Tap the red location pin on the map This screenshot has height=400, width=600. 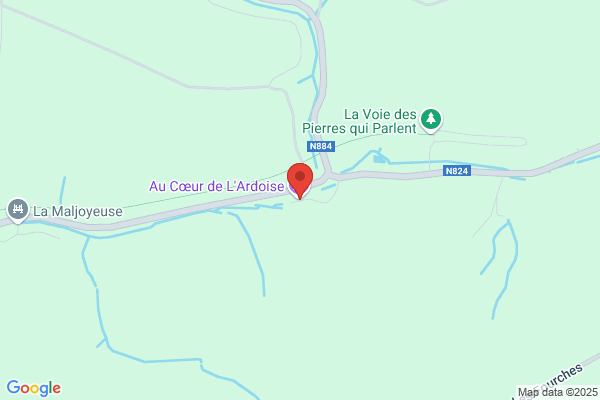300,181
